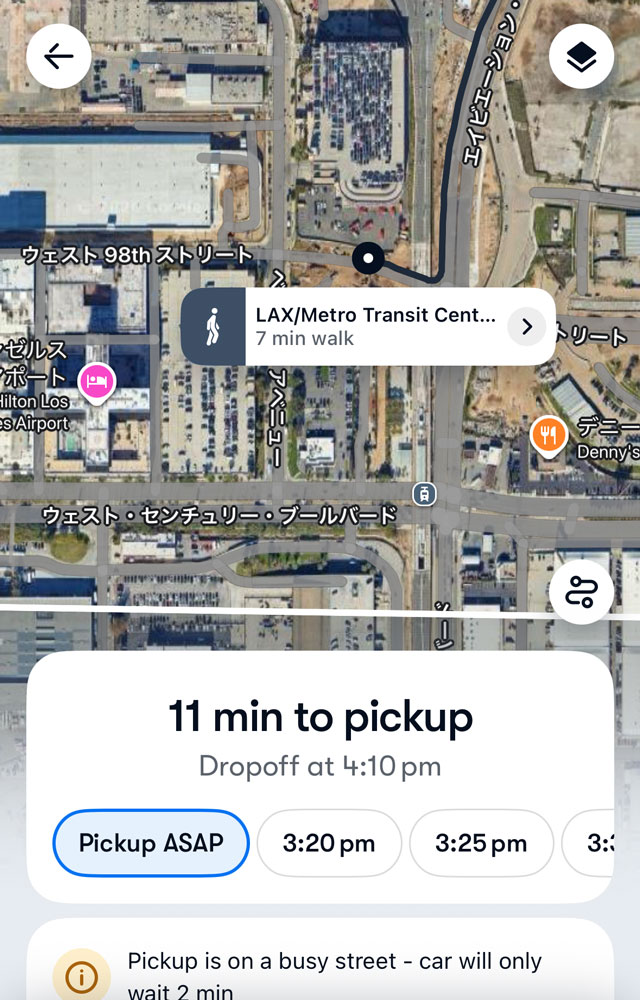
Task: Tap the route options button
Action: pos(581,594)
